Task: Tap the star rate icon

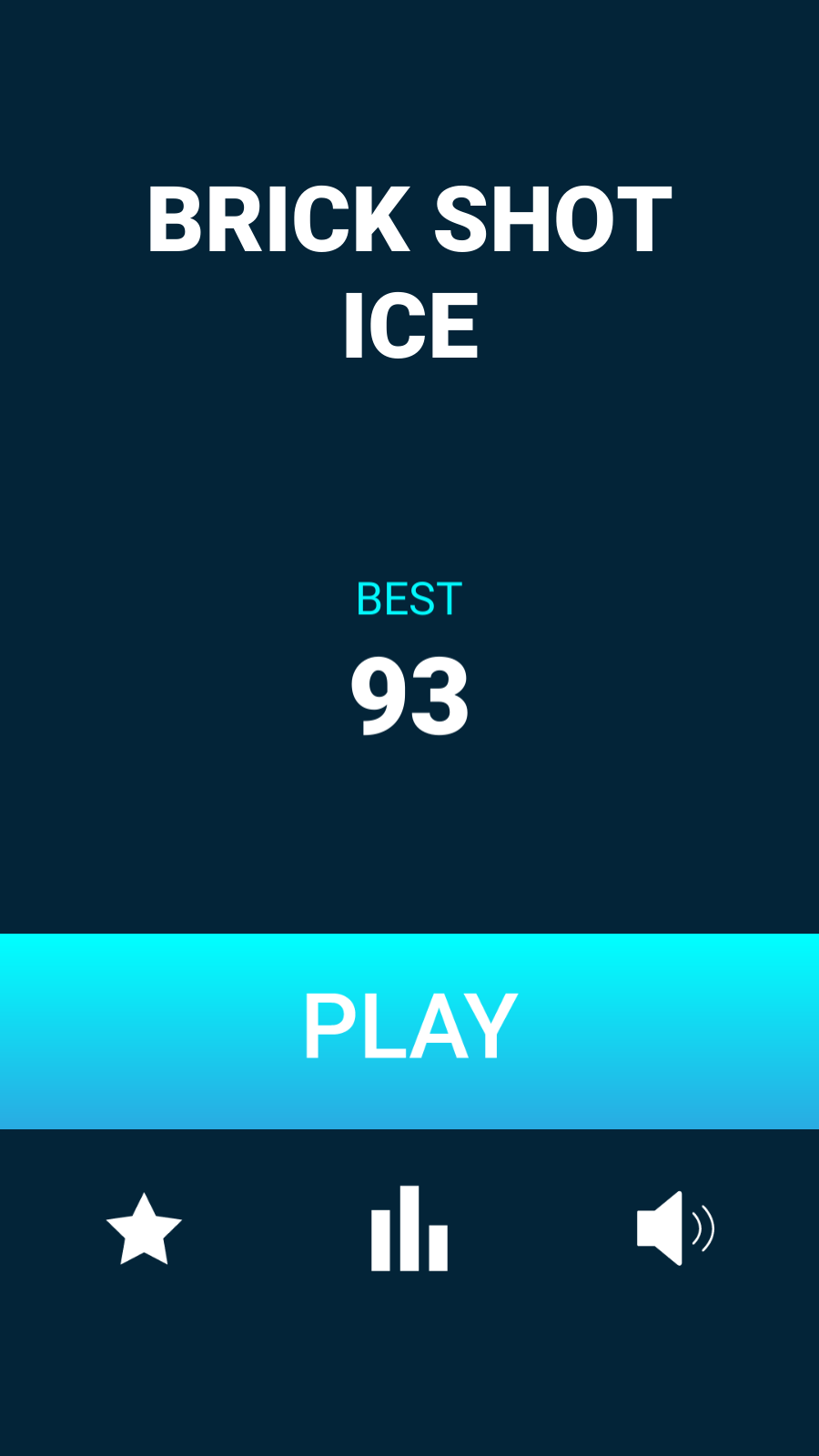Action: click(144, 1229)
